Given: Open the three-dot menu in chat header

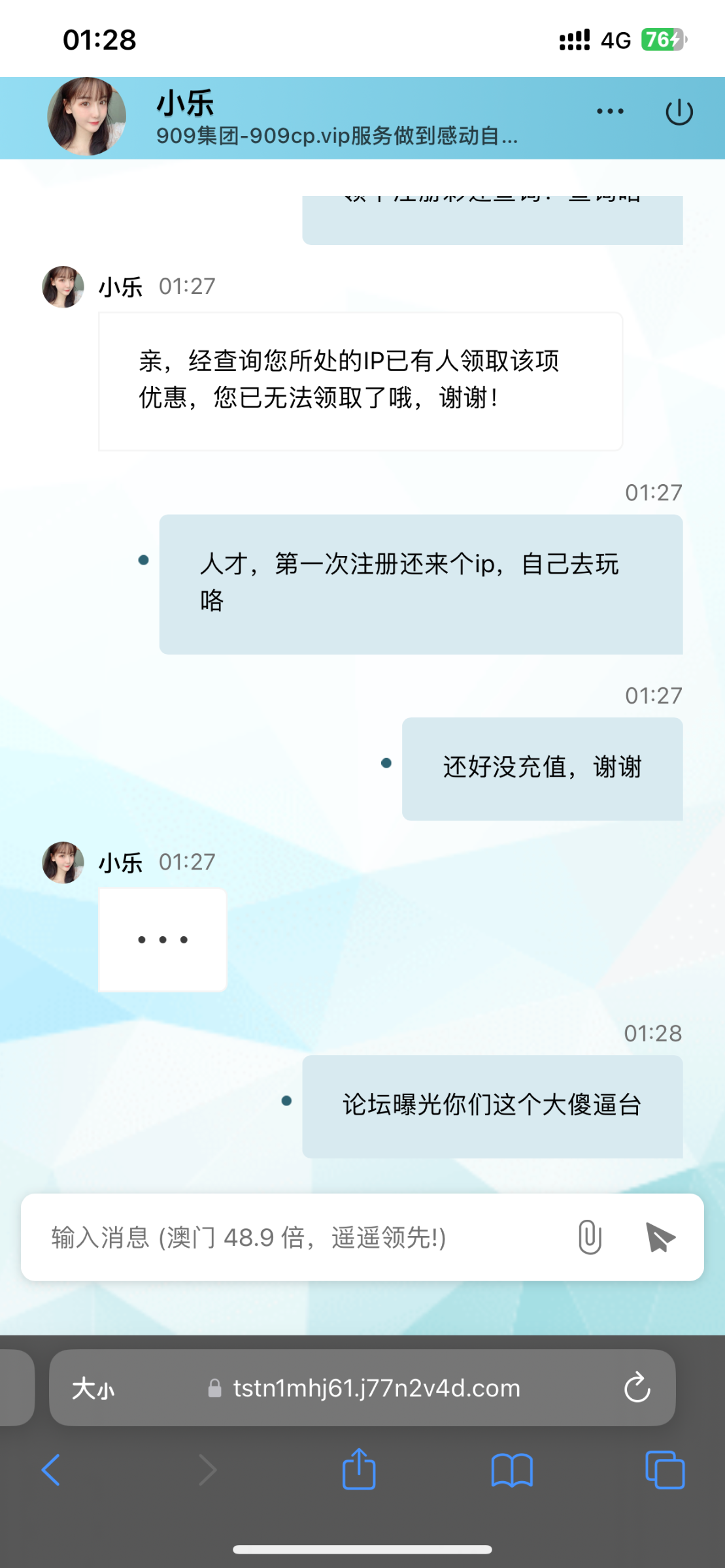Looking at the screenshot, I should point(610,112).
